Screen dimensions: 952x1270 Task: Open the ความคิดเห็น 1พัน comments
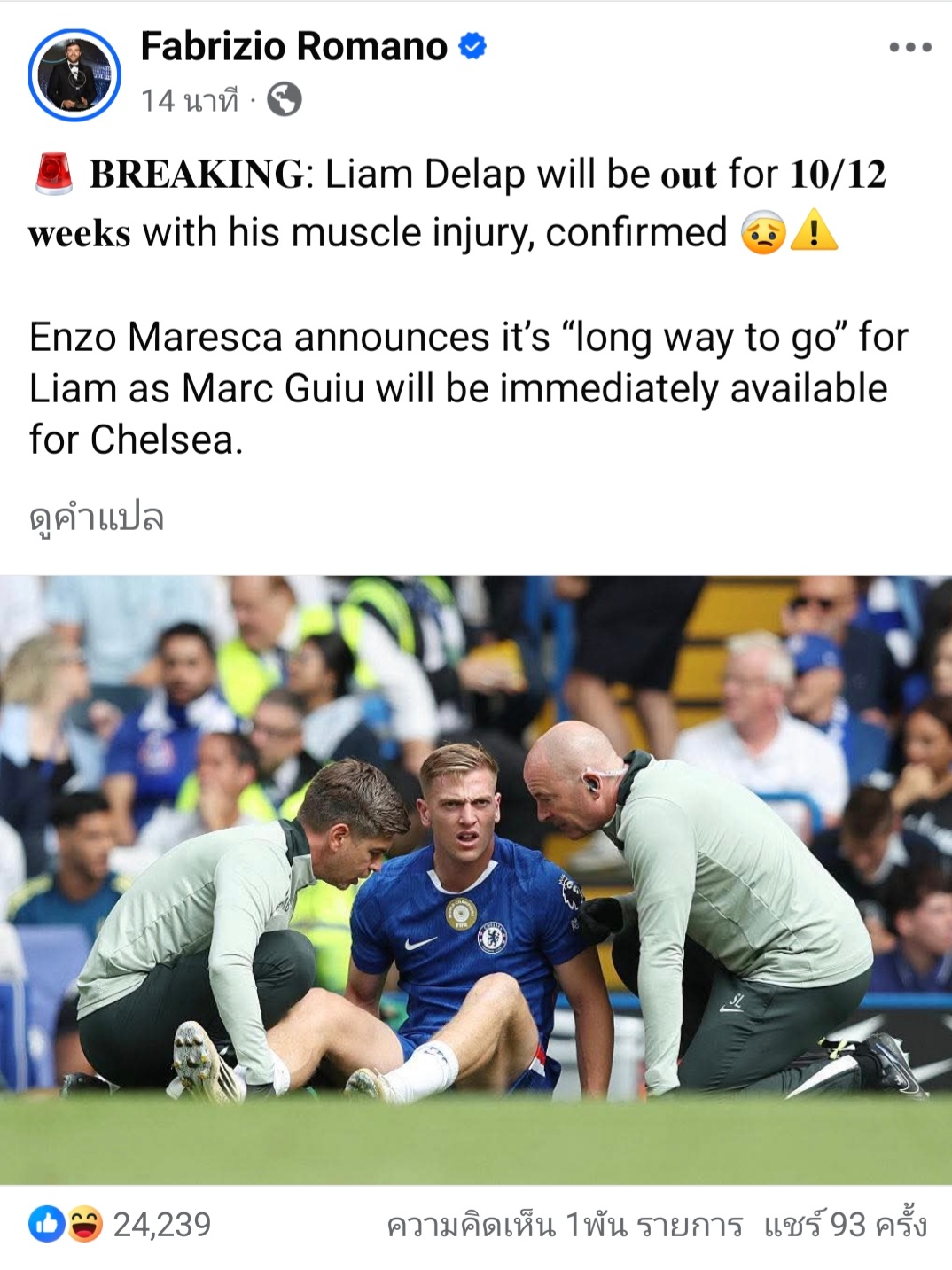[565, 1226]
